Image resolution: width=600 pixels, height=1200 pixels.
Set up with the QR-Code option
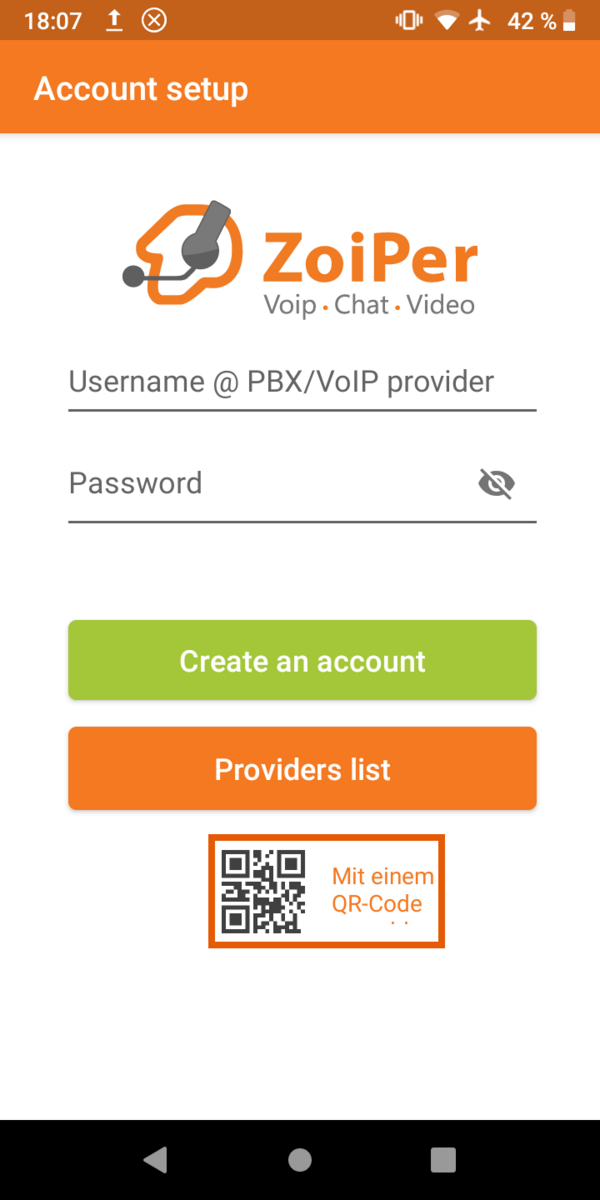(326, 891)
